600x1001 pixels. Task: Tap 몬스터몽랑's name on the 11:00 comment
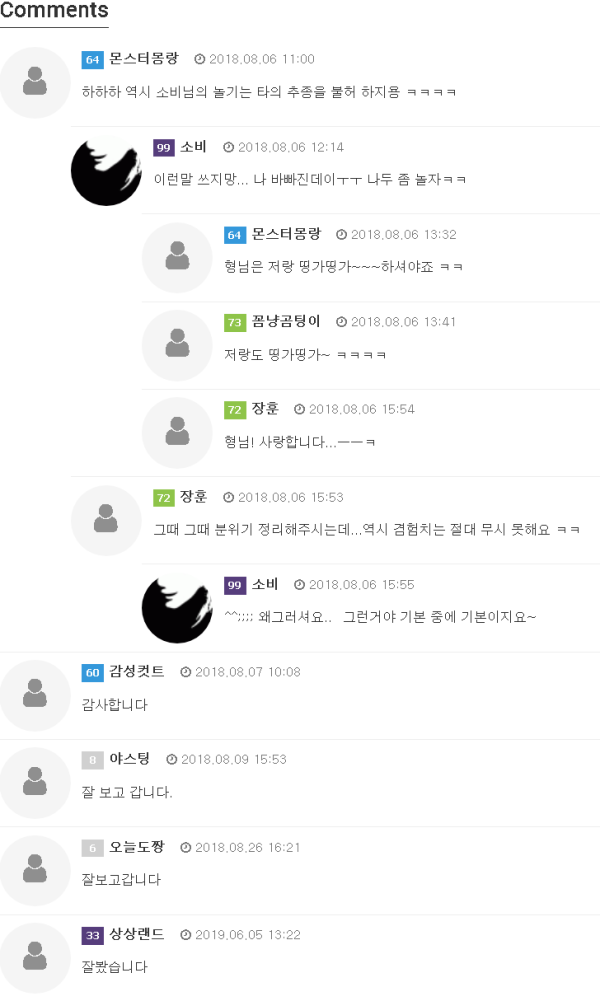tap(143, 59)
